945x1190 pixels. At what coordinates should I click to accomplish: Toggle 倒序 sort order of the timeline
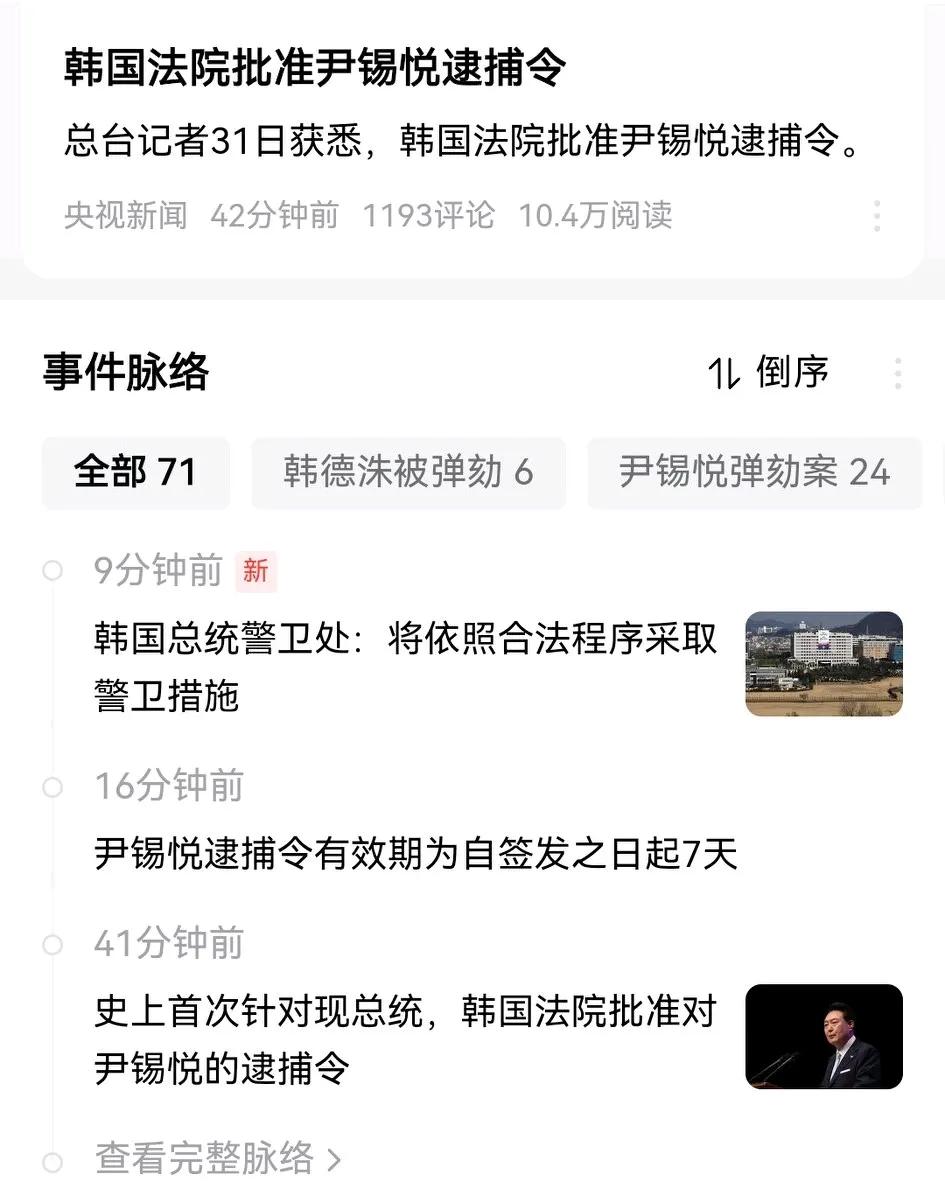pos(768,373)
